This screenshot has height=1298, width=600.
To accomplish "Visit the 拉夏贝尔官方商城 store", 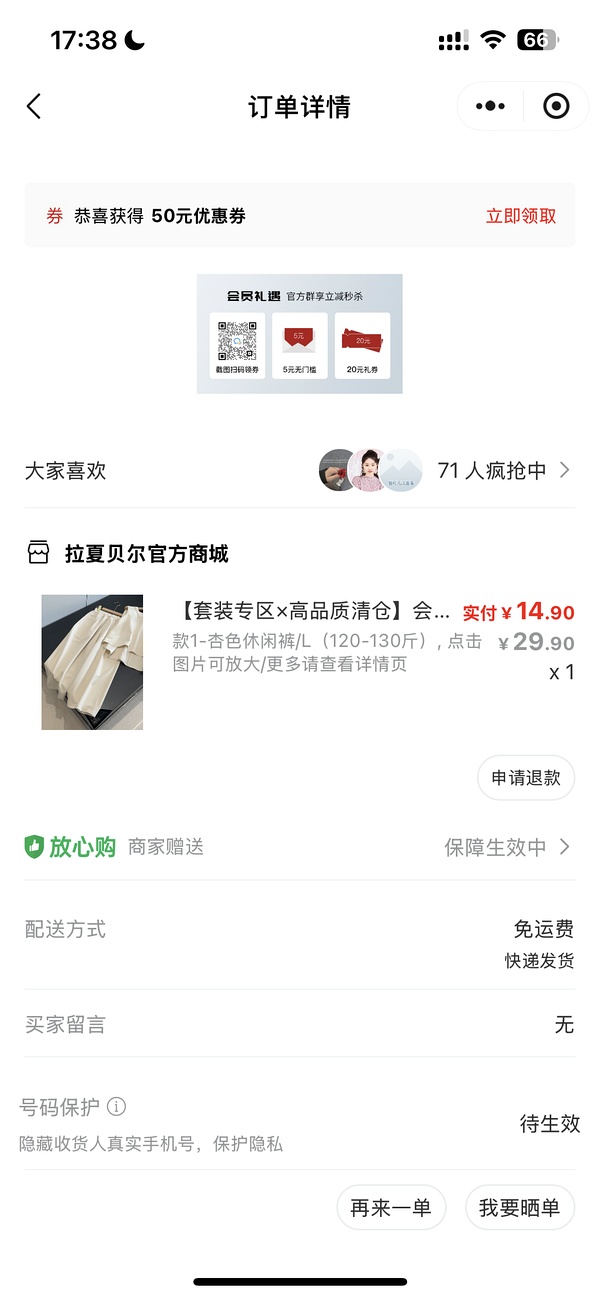I will (146, 554).
